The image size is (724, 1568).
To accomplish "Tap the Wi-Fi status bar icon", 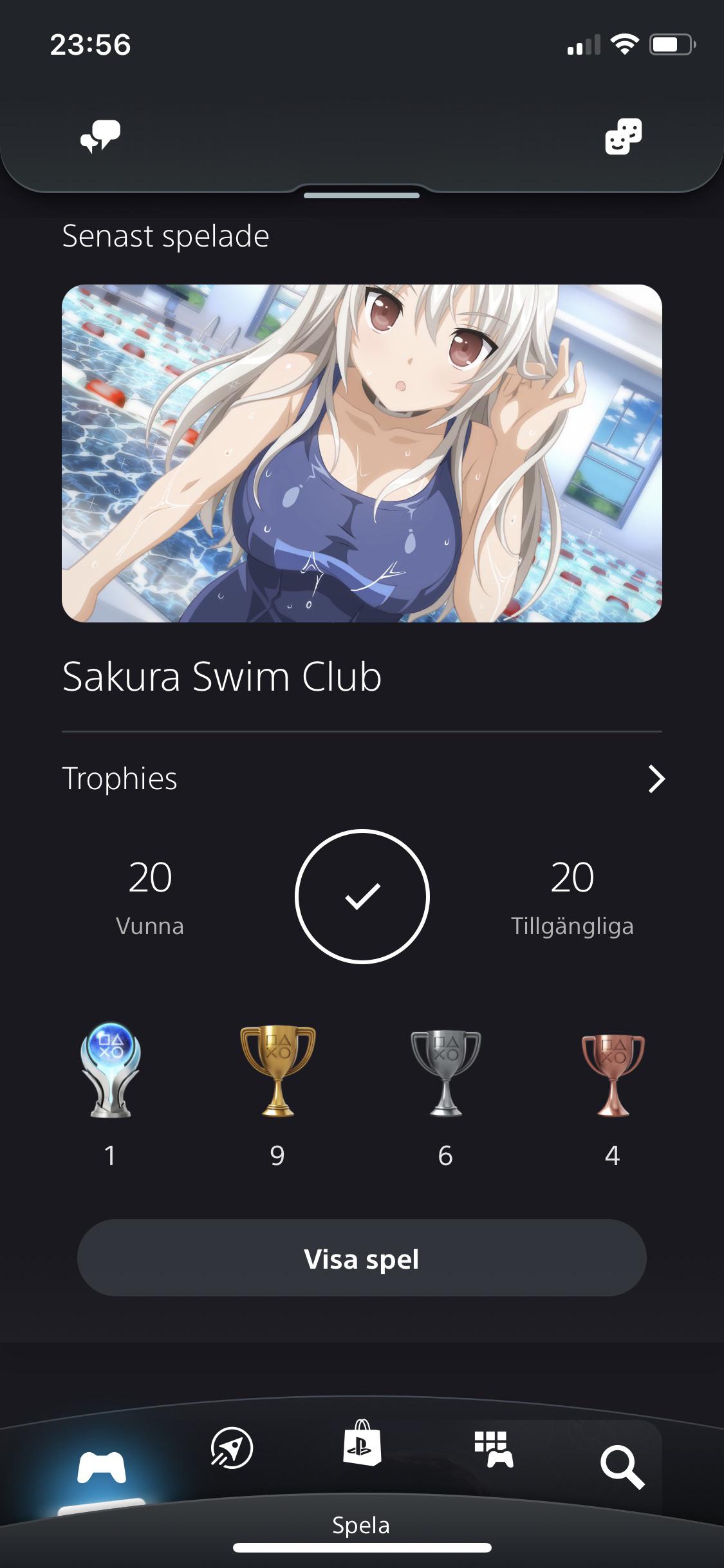I will click(623, 44).
